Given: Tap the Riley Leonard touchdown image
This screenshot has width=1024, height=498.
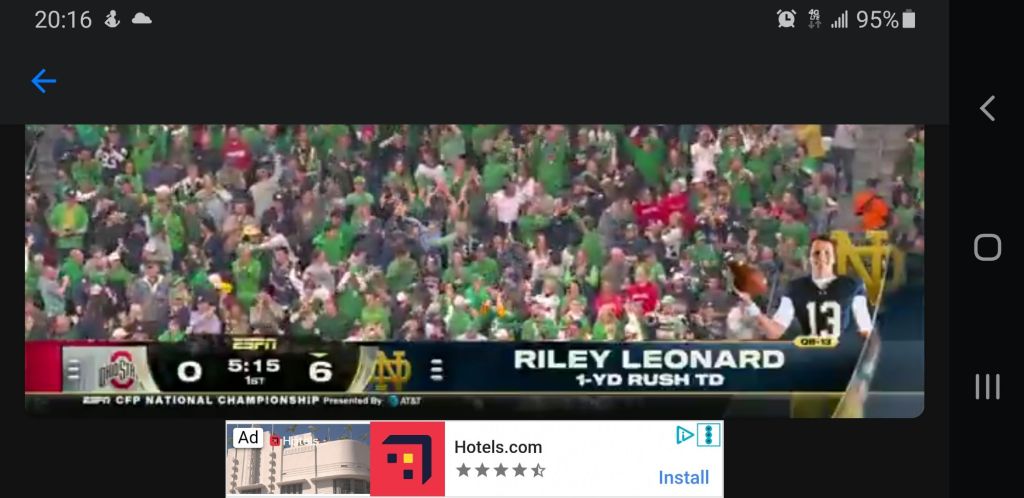Looking at the screenshot, I should (474, 270).
